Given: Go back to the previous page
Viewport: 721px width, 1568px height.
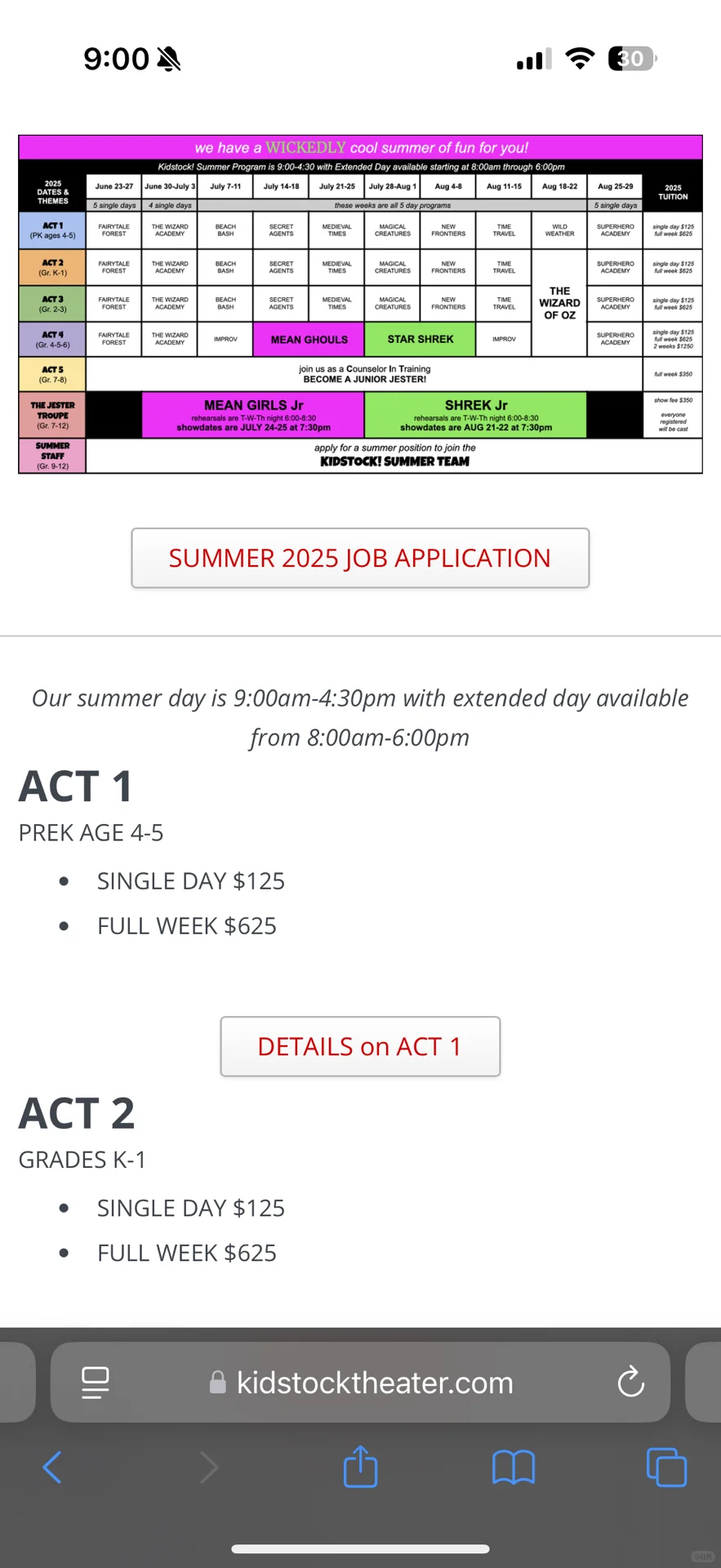Looking at the screenshot, I should 52,1468.
